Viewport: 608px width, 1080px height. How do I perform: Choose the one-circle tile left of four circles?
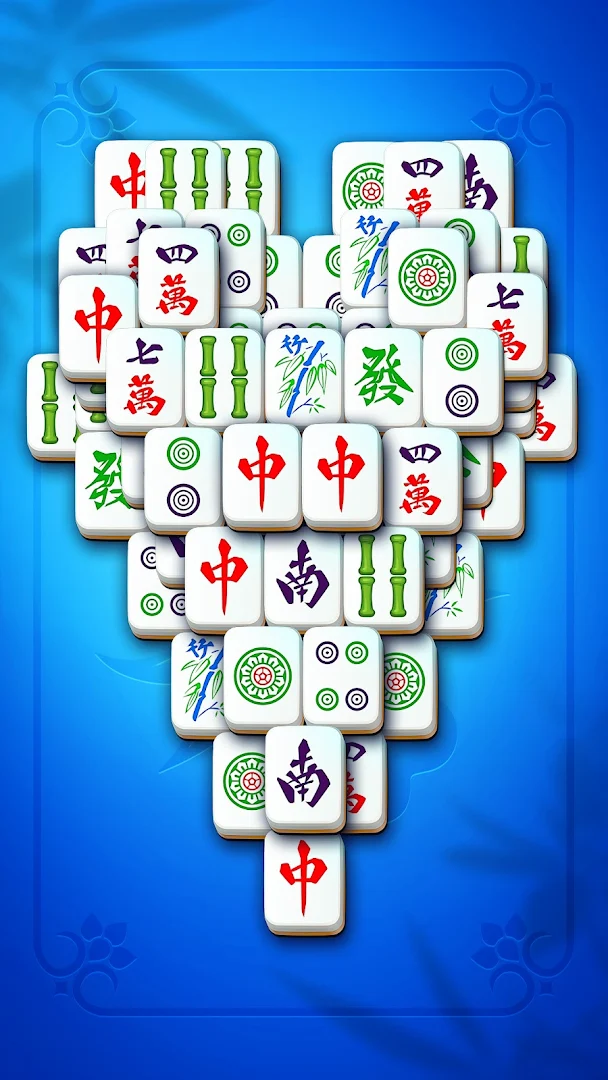pos(261,675)
